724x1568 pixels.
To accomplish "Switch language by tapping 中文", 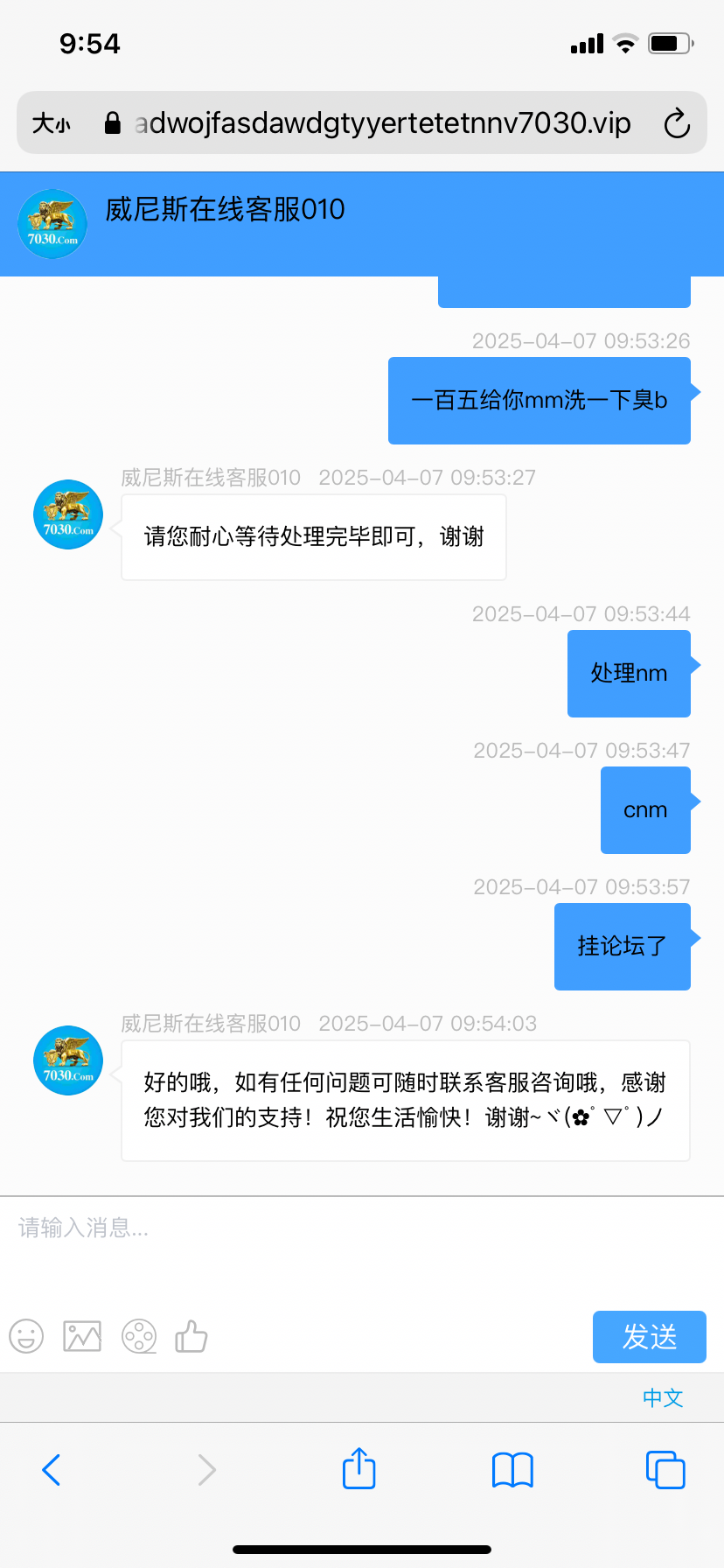I will pos(662,1397).
